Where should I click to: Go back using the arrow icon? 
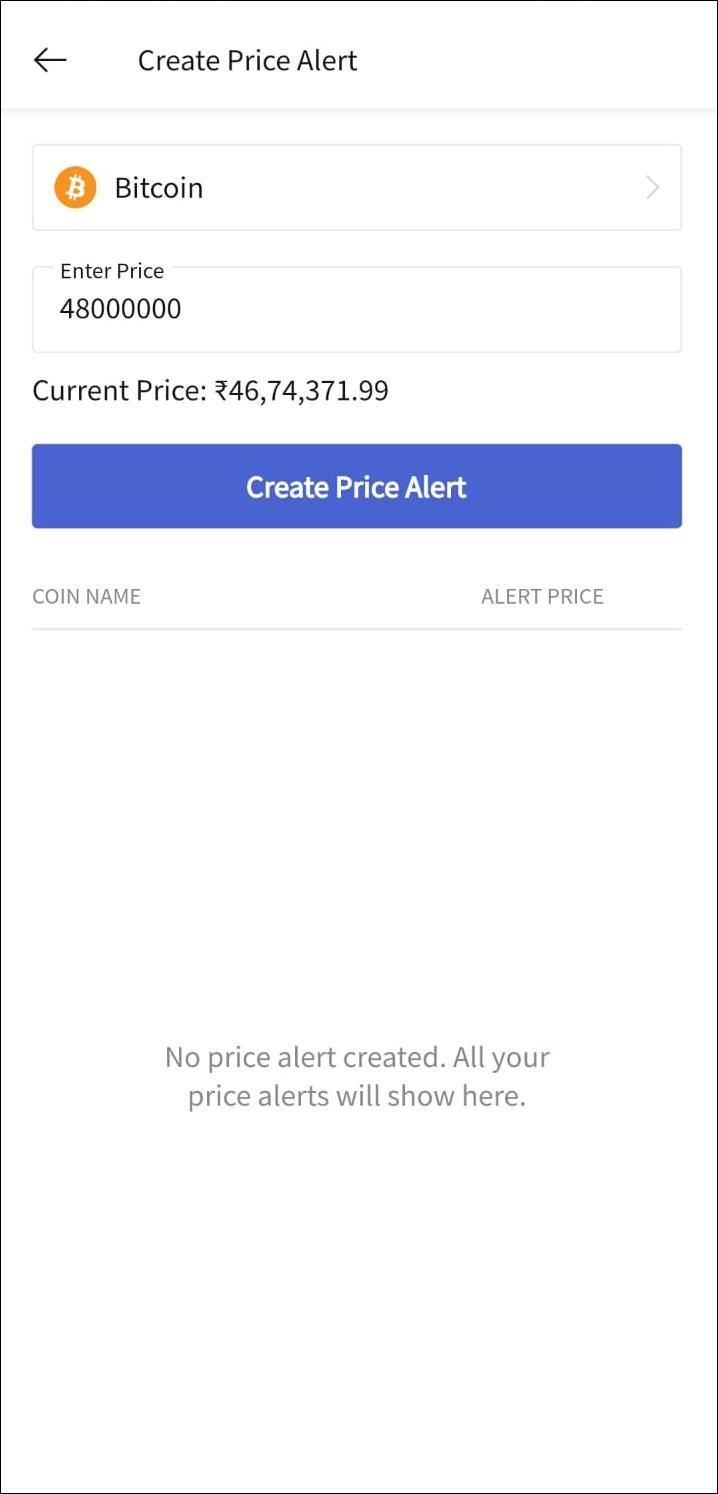click(x=50, y=60)
